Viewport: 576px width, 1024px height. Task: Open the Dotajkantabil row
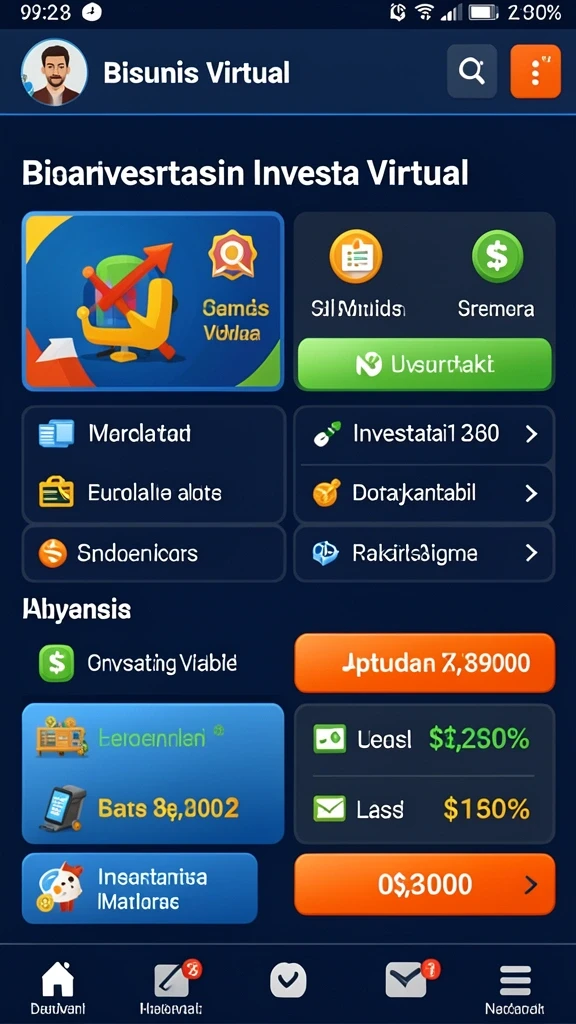tap(424, 493)
